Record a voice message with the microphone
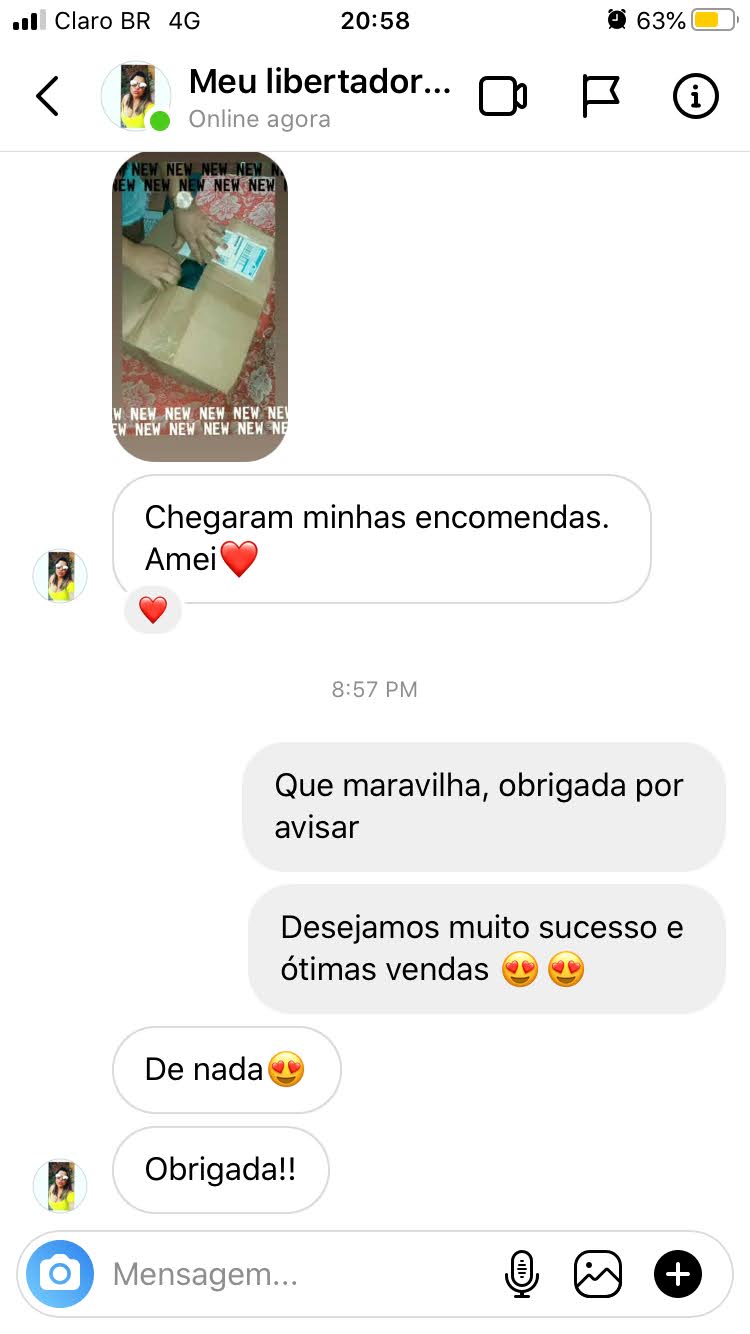750x1334 pixels. [x=521, y=1274]
